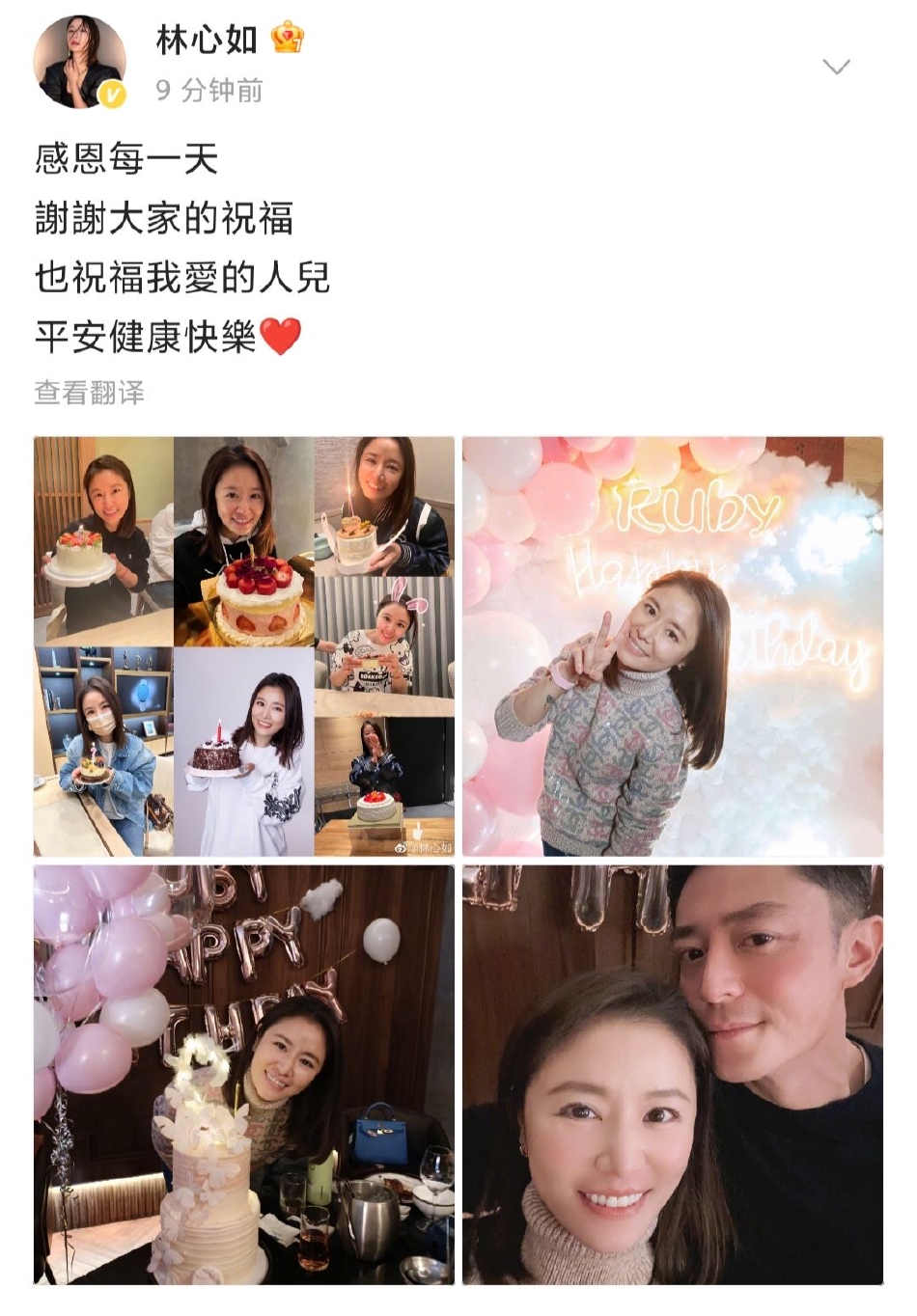Open the couple selfie photo

672,1074
